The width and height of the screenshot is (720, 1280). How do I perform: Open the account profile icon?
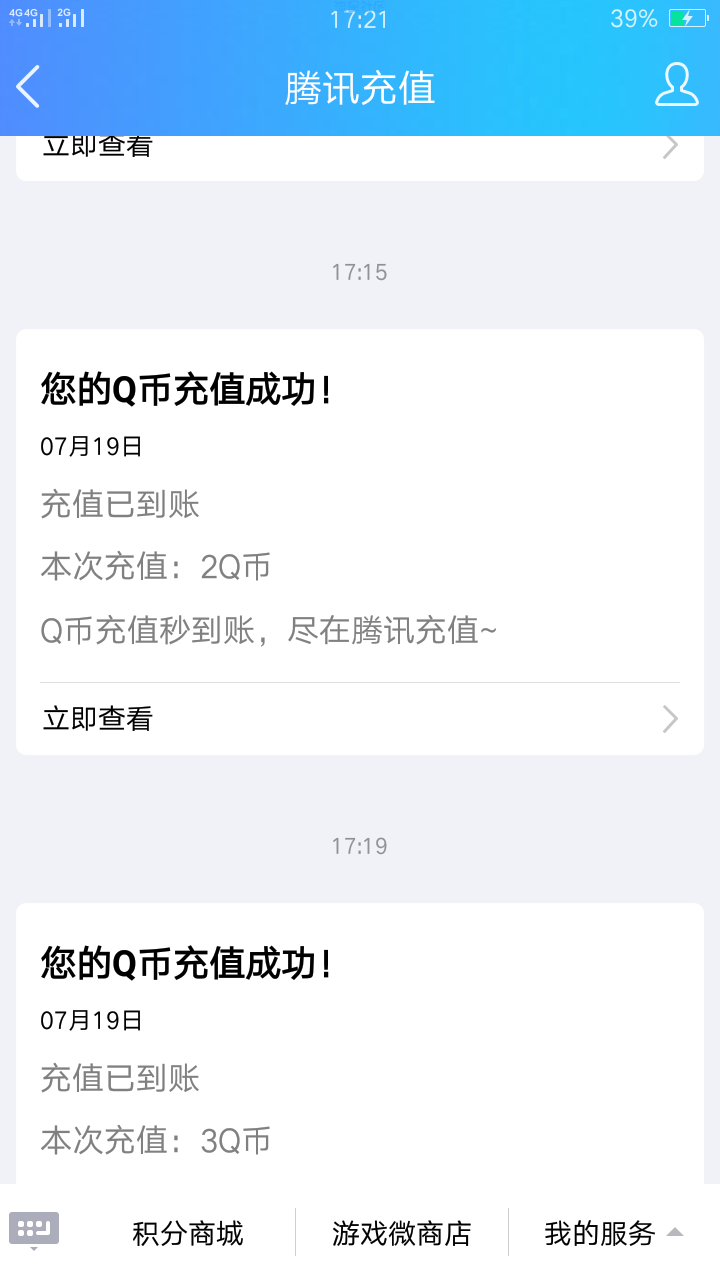click(677, 86)
